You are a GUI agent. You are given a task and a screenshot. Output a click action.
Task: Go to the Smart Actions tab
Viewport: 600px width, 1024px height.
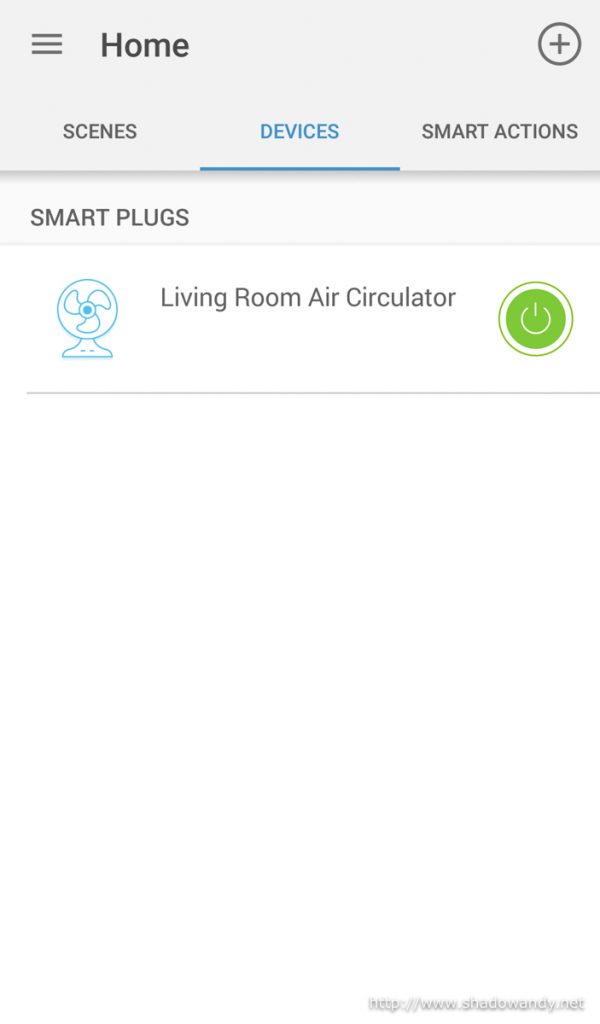[499, 131]
